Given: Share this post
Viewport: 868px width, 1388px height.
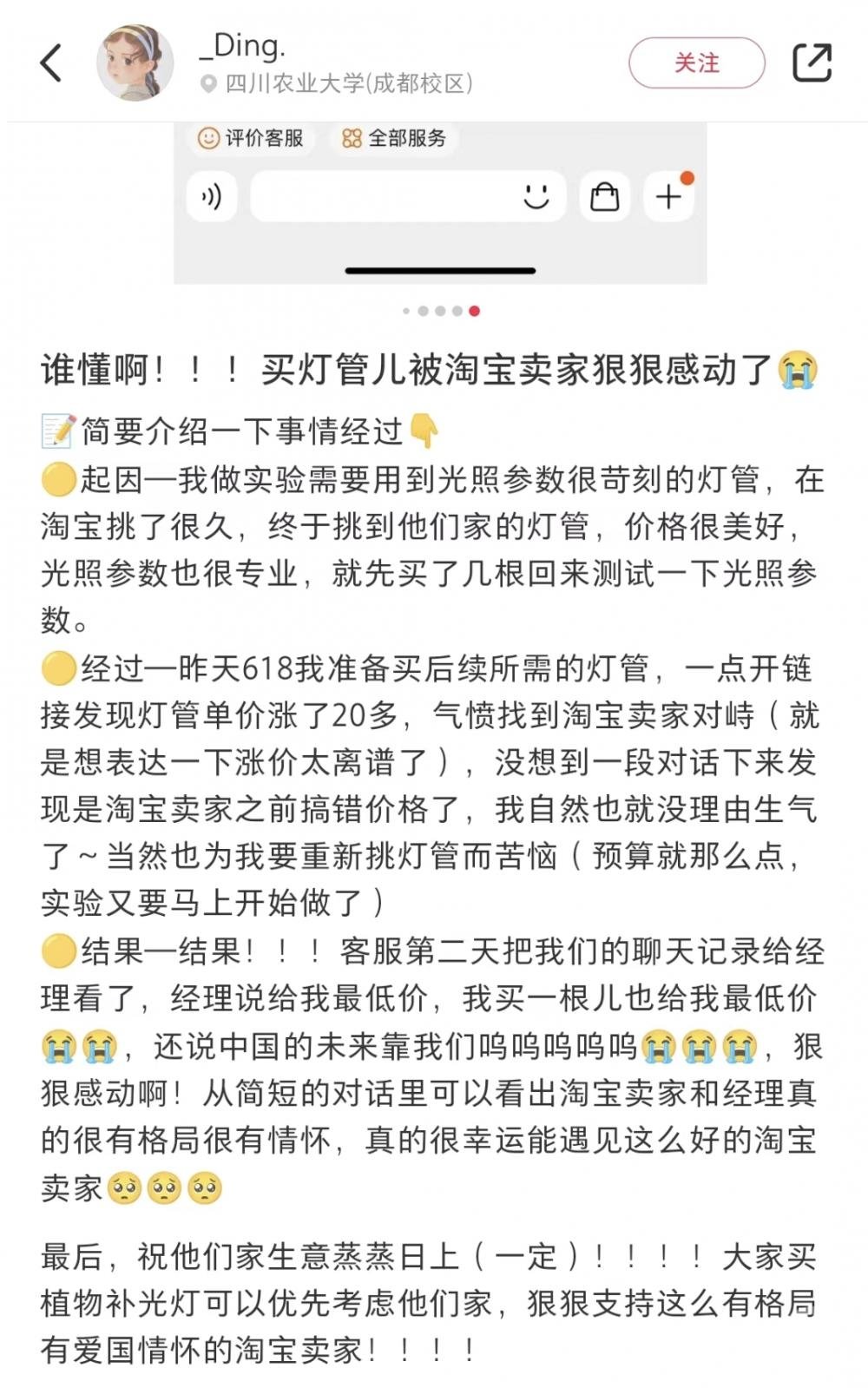Looking at the screenshot, I should tap(812, 62).
